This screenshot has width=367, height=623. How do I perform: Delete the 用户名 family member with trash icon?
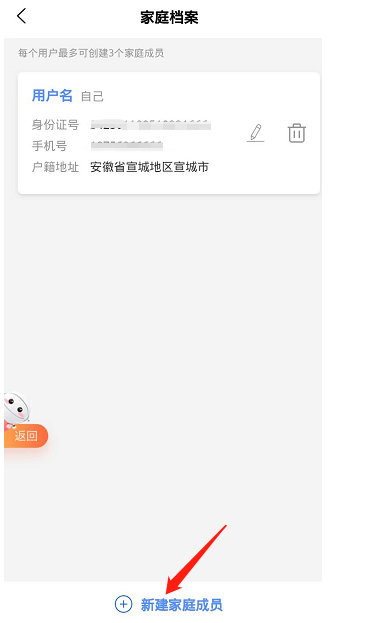coord(297,133)
